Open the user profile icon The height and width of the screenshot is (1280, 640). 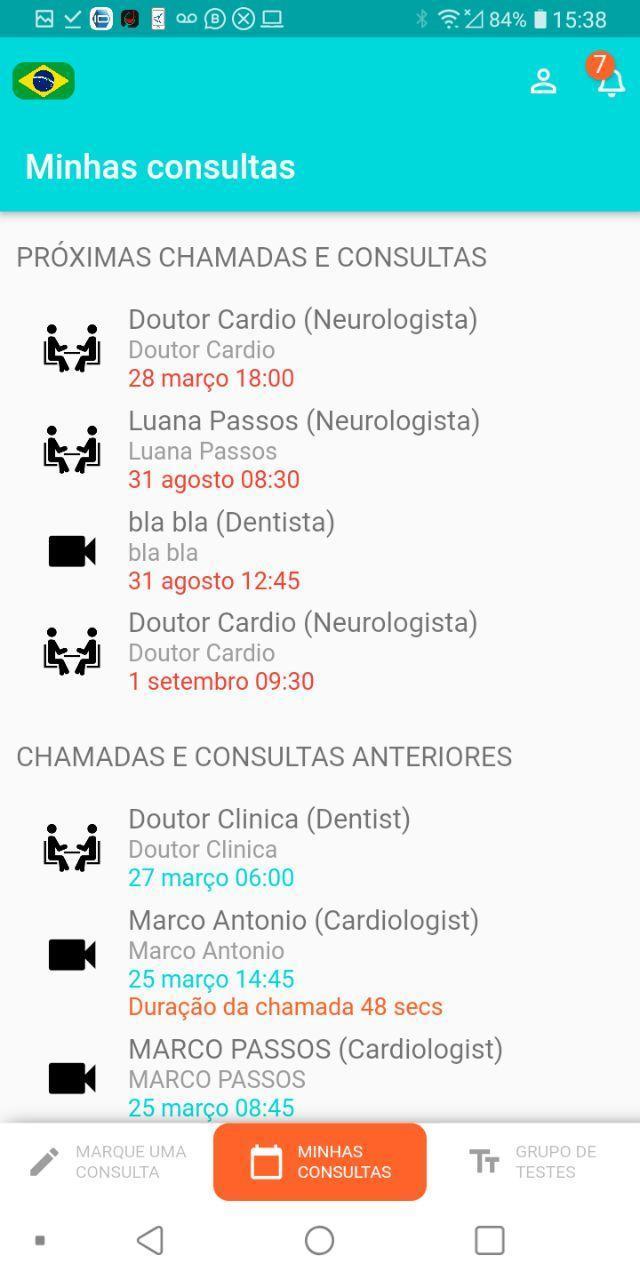(x=543, y=81)
